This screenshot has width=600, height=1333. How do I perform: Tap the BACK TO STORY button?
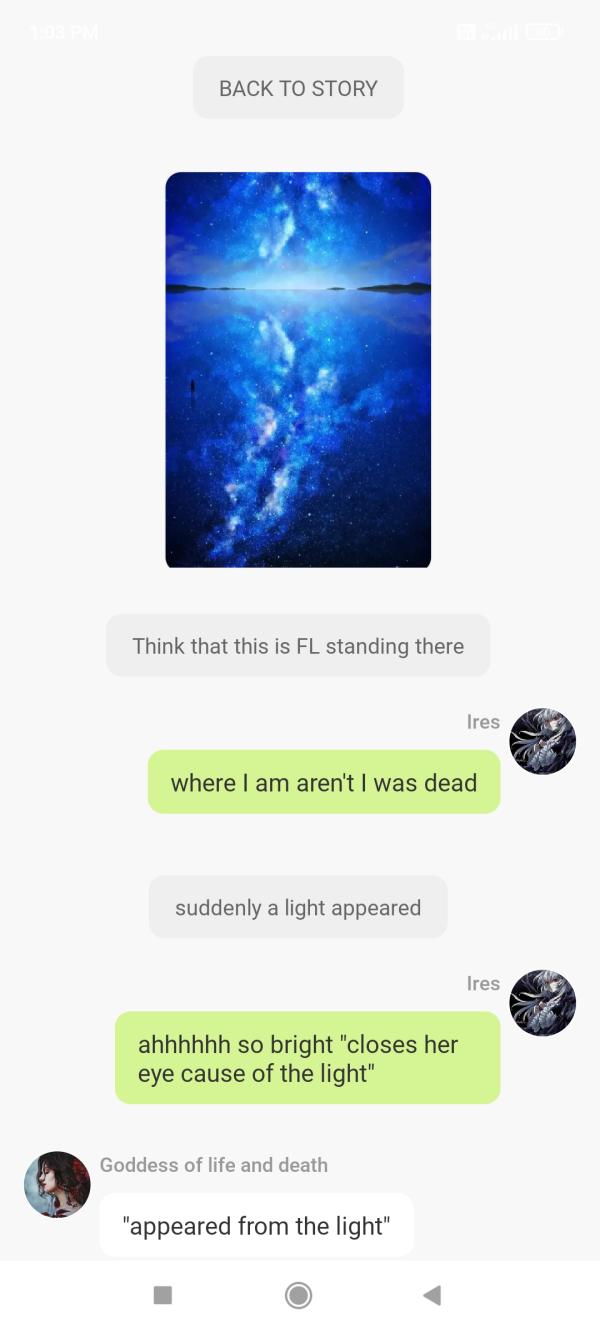[298, 88]
